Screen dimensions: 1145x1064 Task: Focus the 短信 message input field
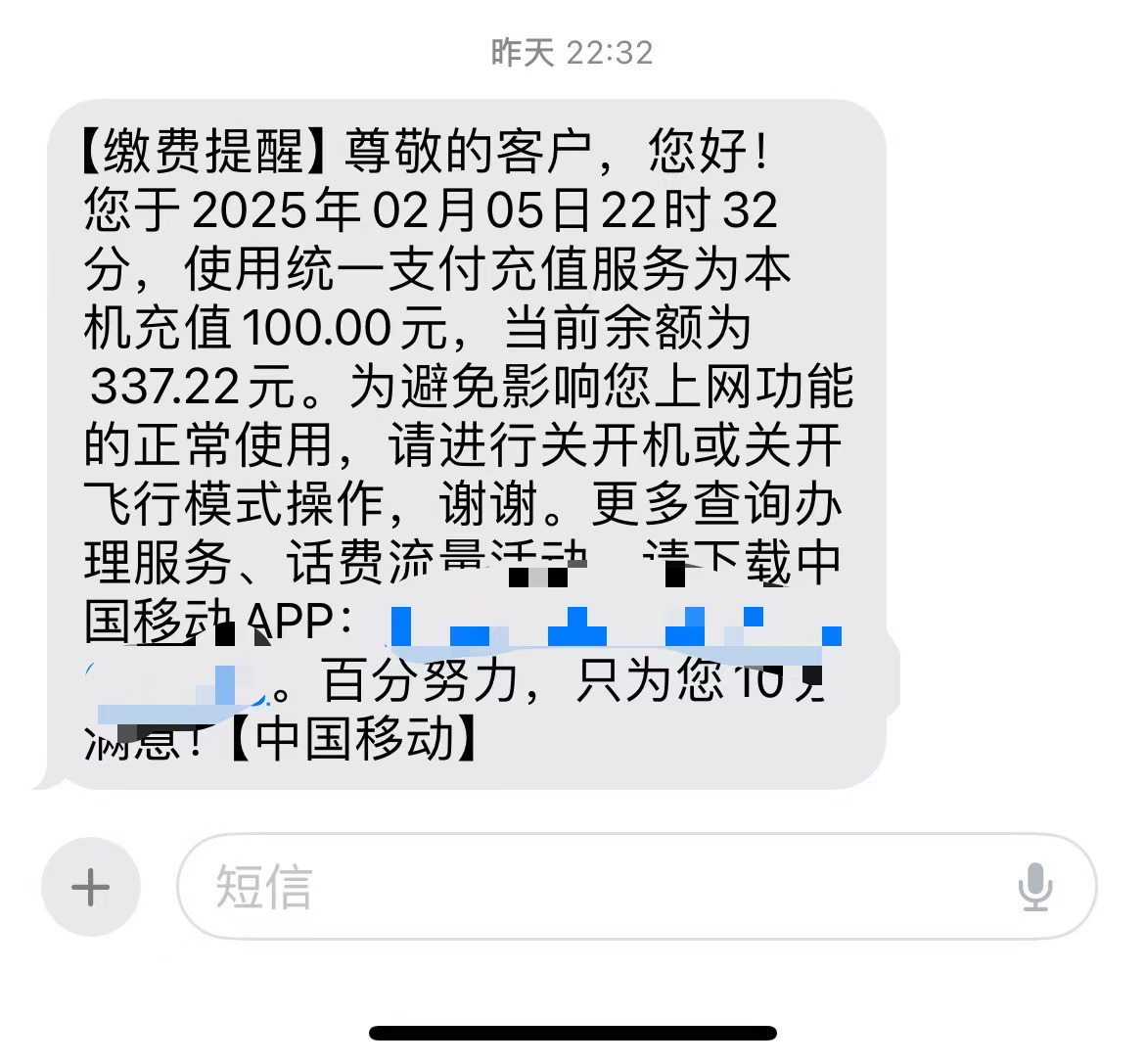(587, 887)
